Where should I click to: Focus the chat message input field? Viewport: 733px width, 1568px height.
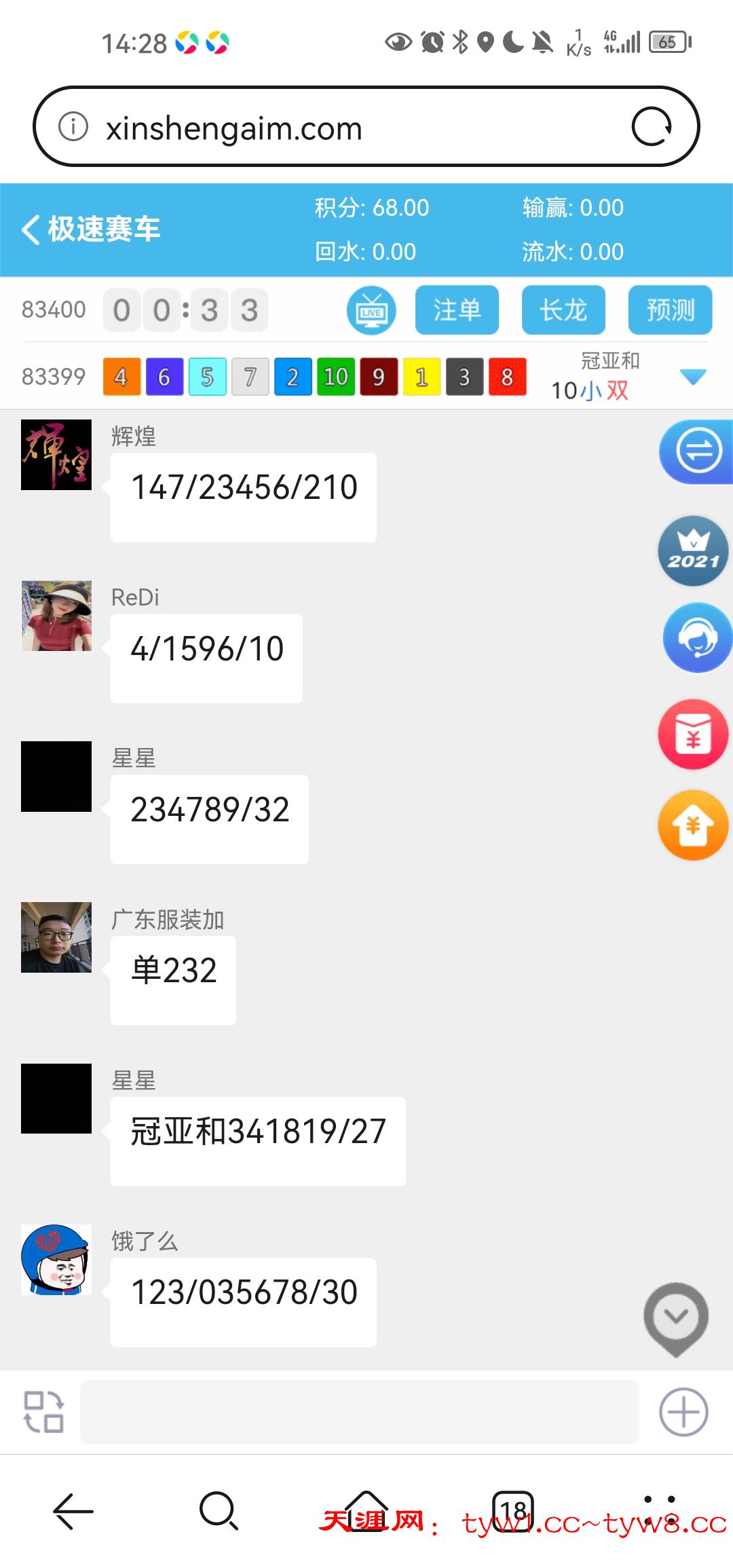click(360, 1412)
